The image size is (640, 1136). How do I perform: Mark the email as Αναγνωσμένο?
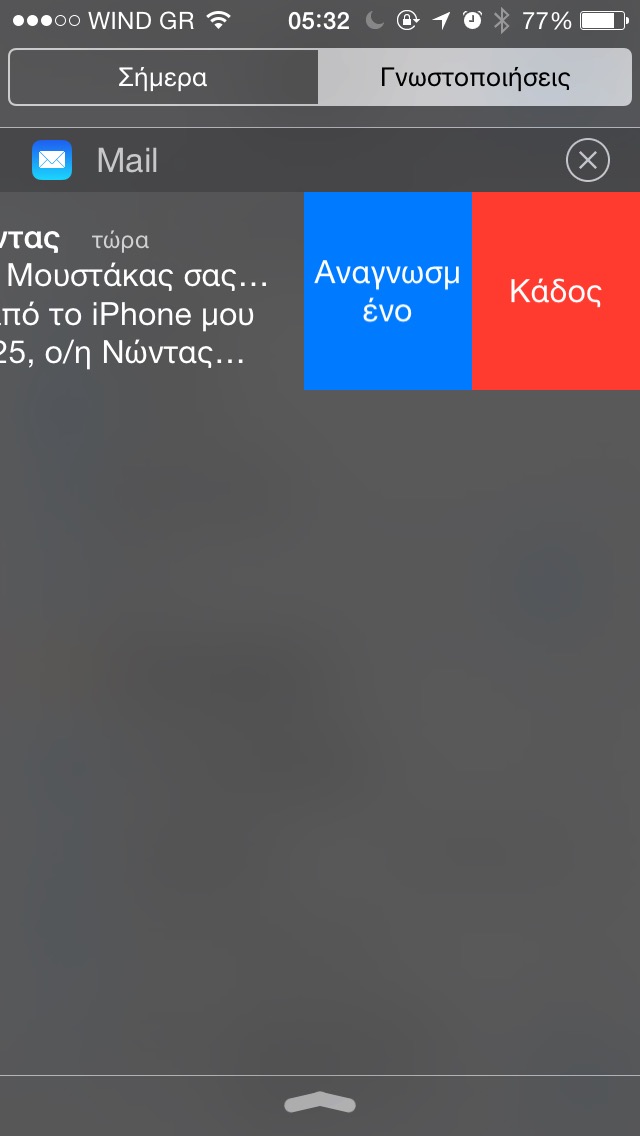coord(387,291)
